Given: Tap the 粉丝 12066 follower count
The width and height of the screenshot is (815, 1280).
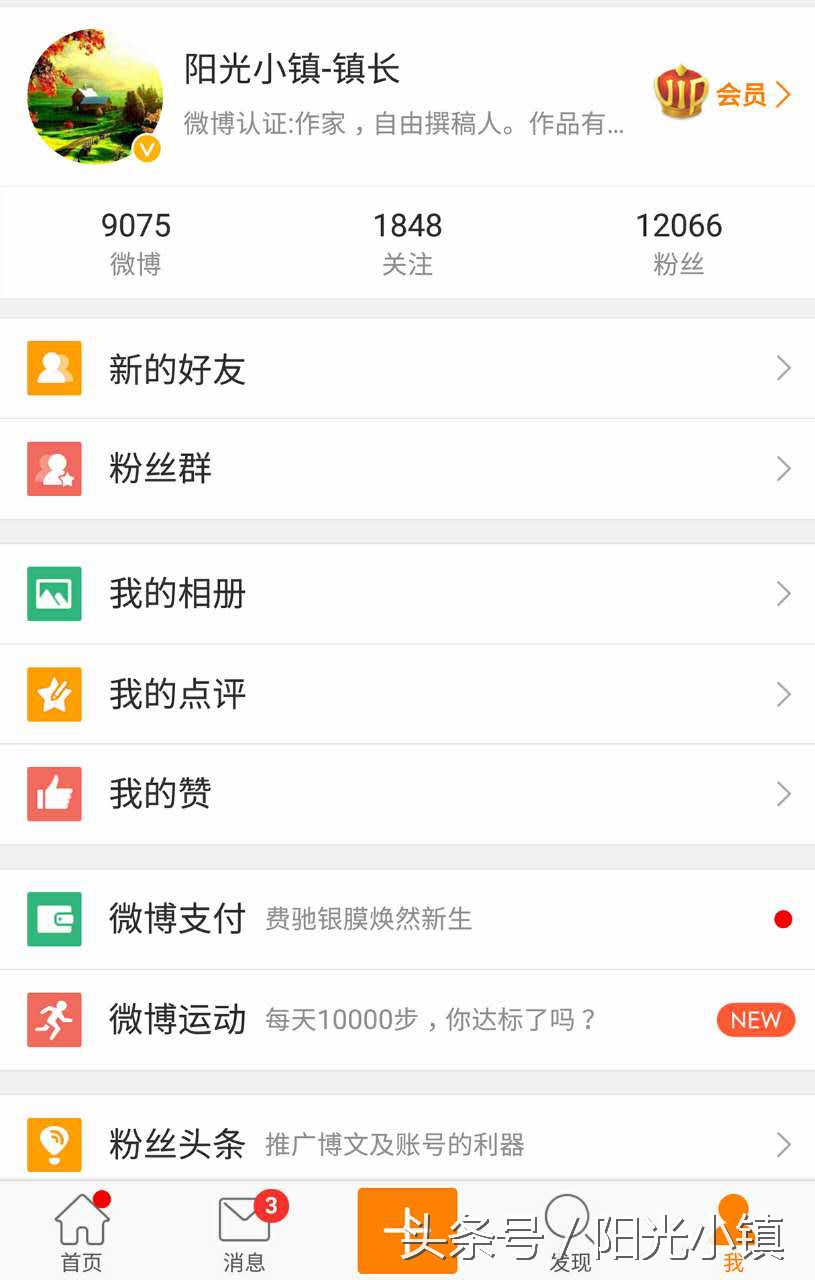Looking at the screenshot, I should pyautogui.click(x=679, y=240).
